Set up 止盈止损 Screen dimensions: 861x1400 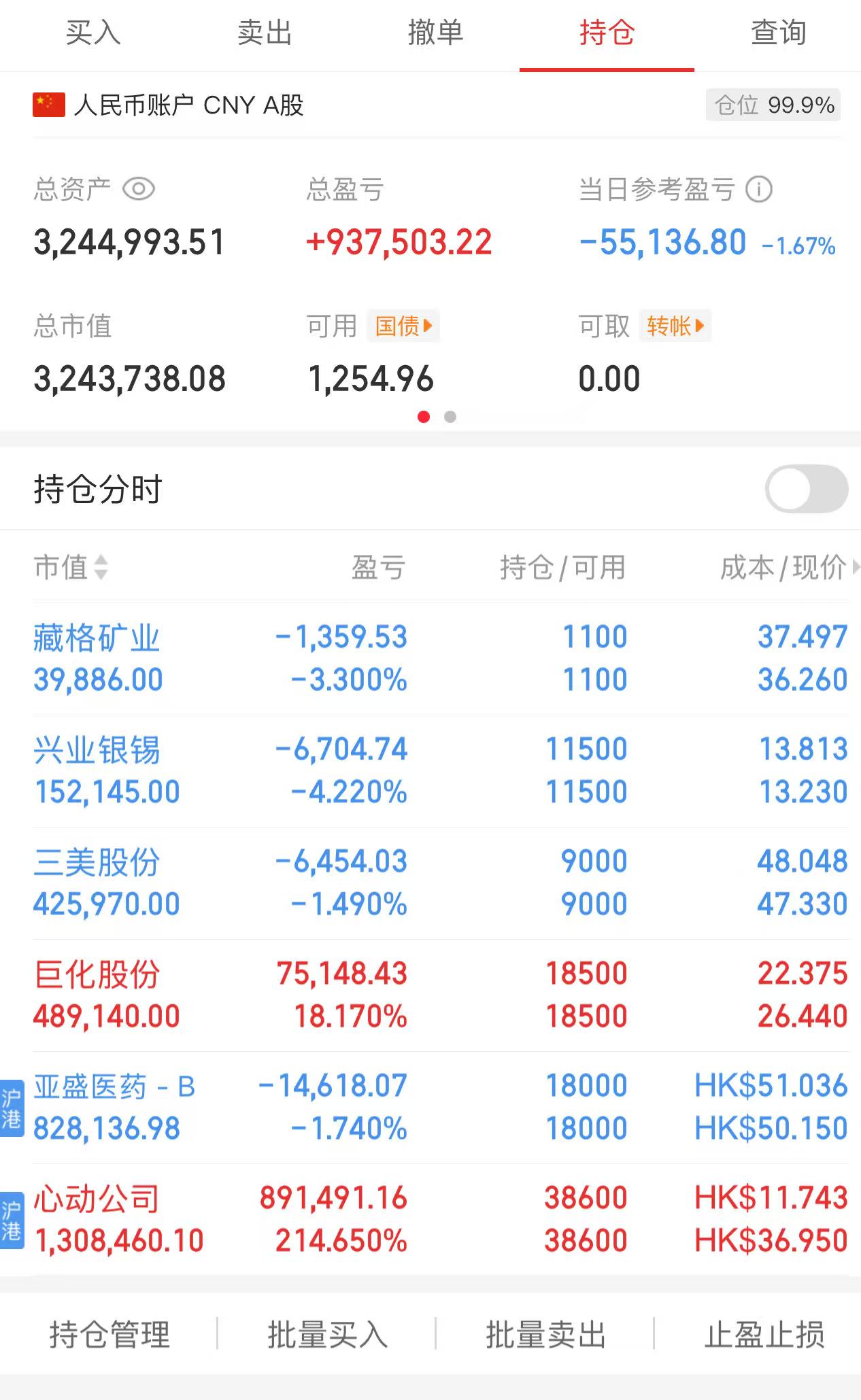point(764,1334)
